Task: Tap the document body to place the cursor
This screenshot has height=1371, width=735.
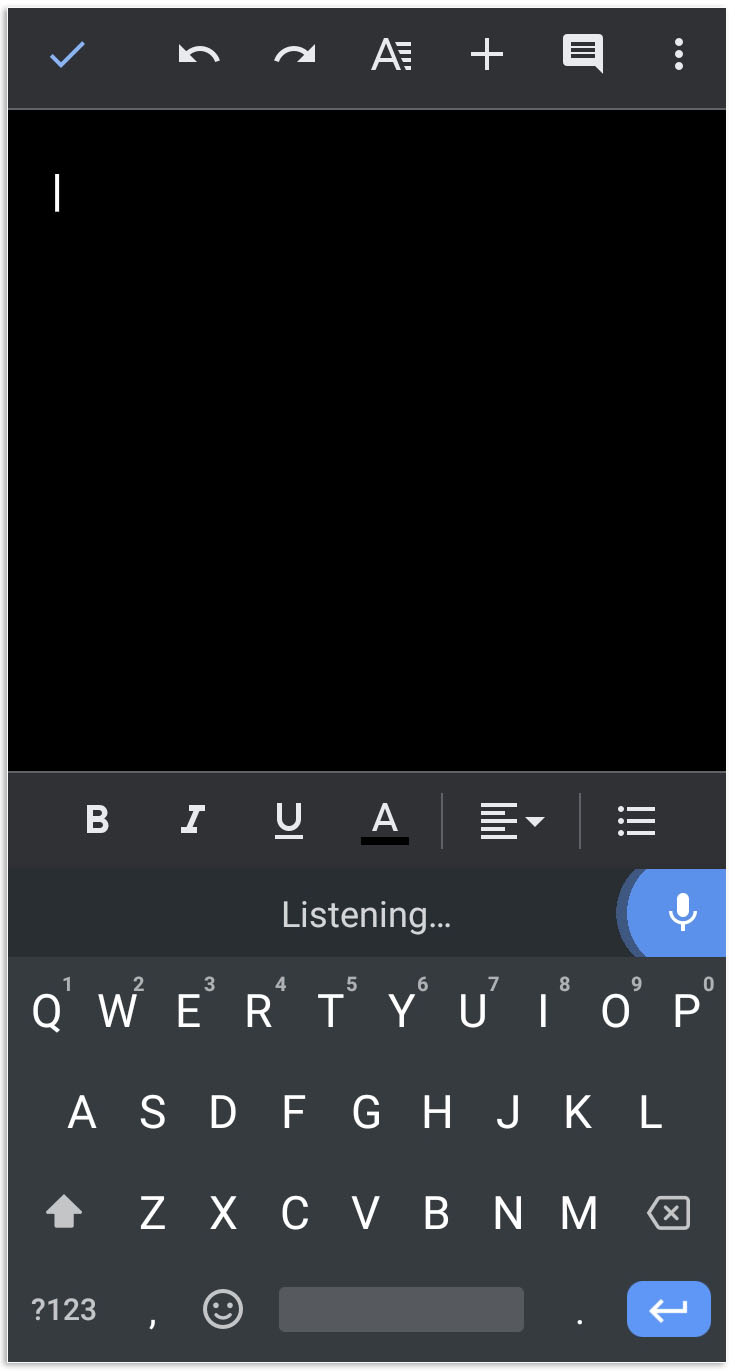Action: point(367,440)
